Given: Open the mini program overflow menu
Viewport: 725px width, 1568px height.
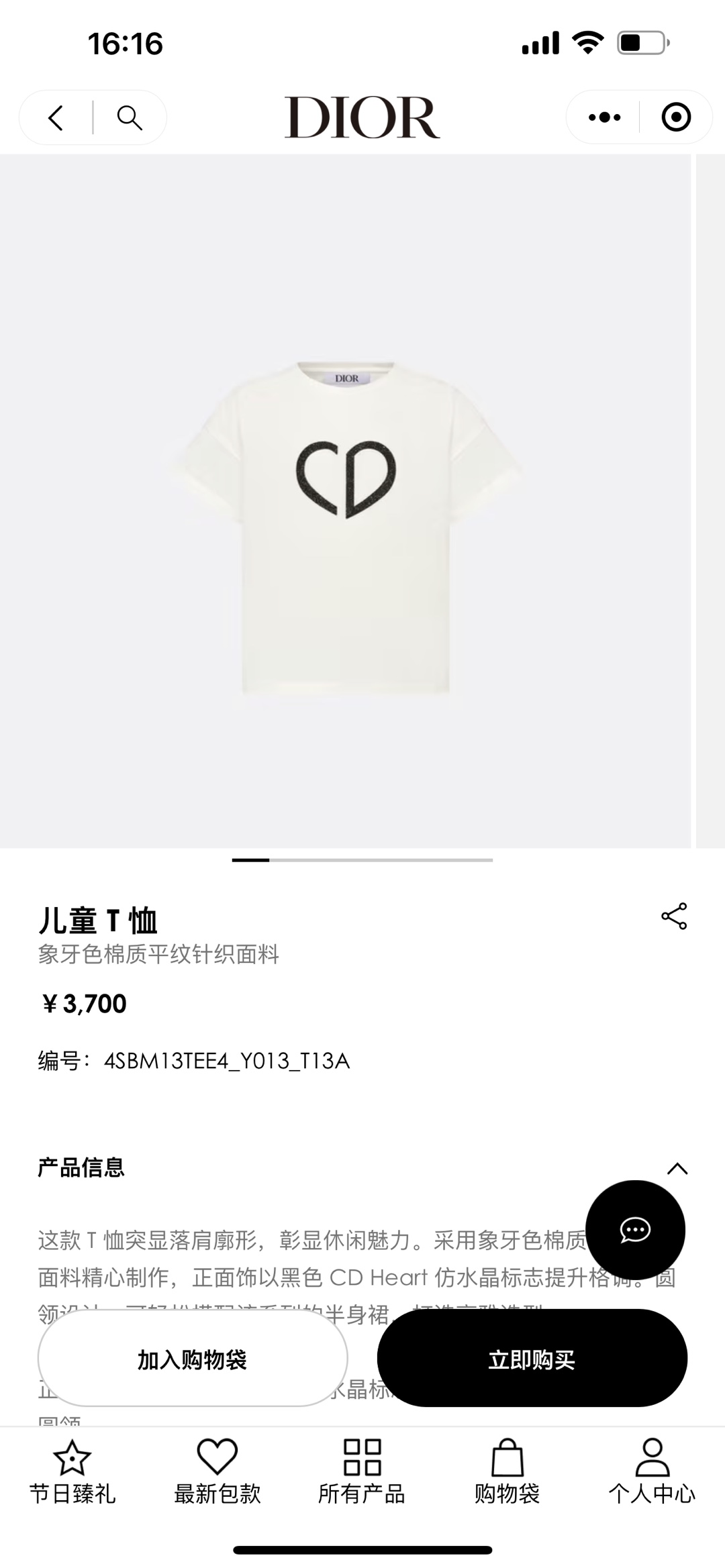Looking at the screenshot, I should coord(604,118).
